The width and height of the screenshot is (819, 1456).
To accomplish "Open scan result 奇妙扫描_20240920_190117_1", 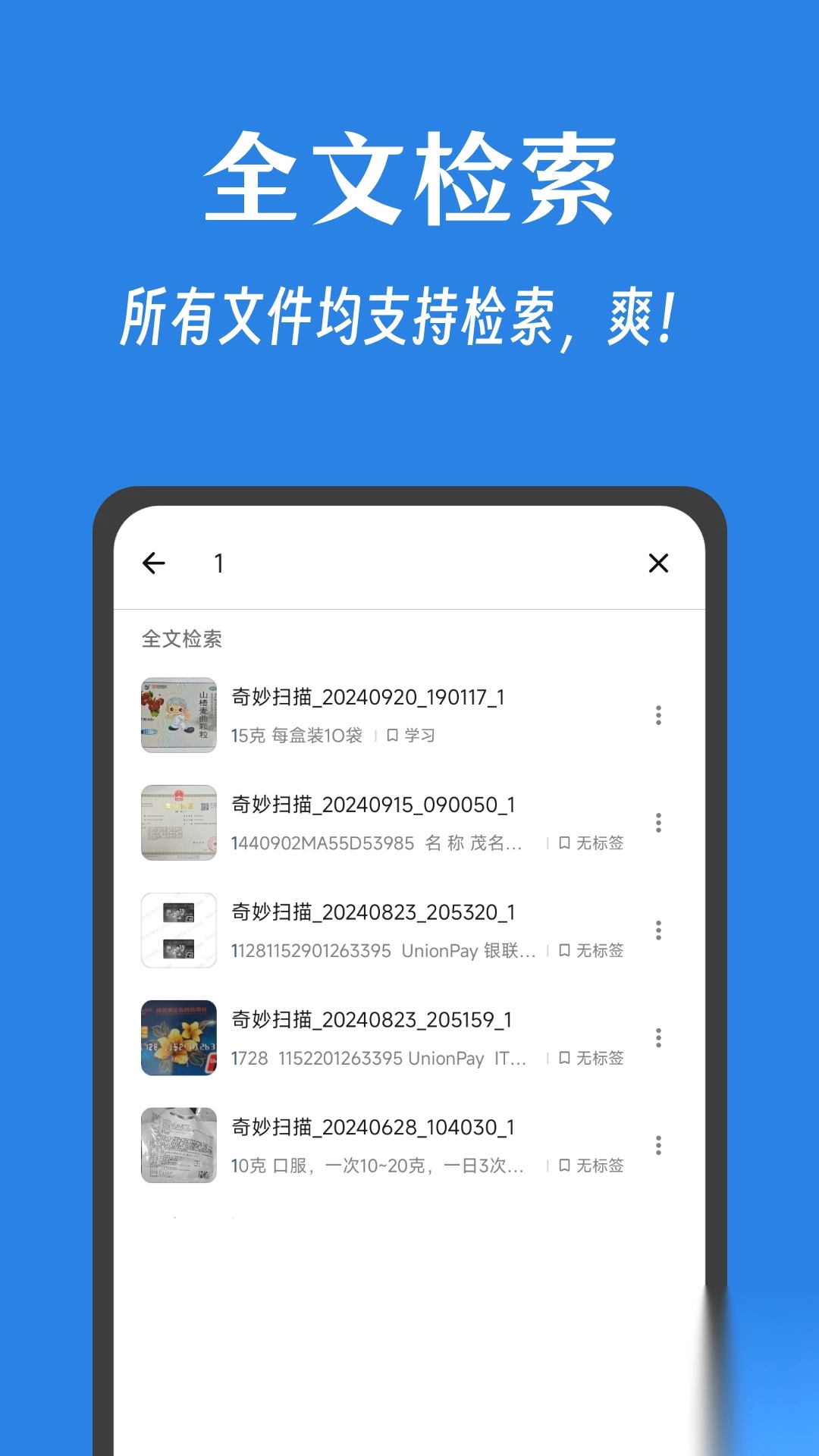I will 367,698.
